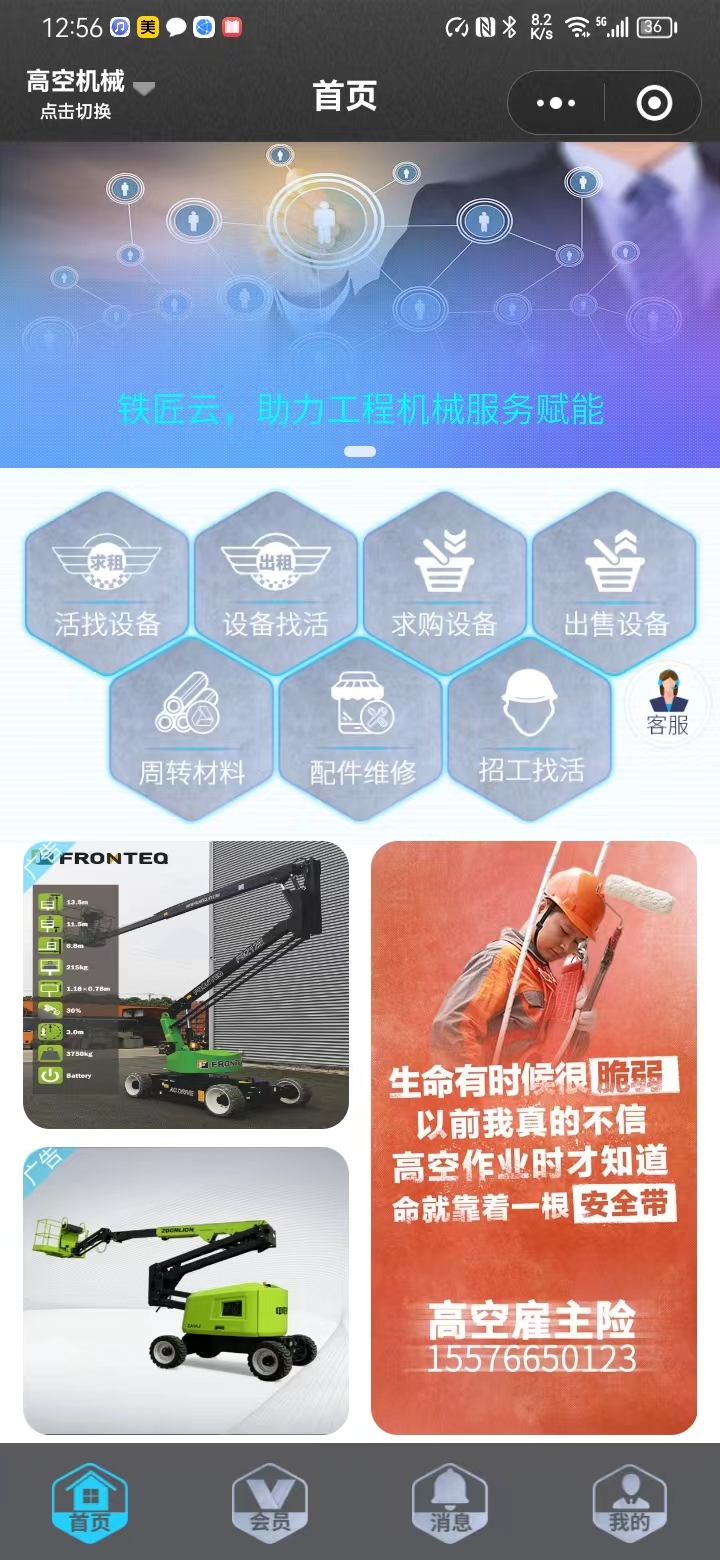720x1560 pixels.
Task: Go to 出售设备 section
Action: point(614,583)
